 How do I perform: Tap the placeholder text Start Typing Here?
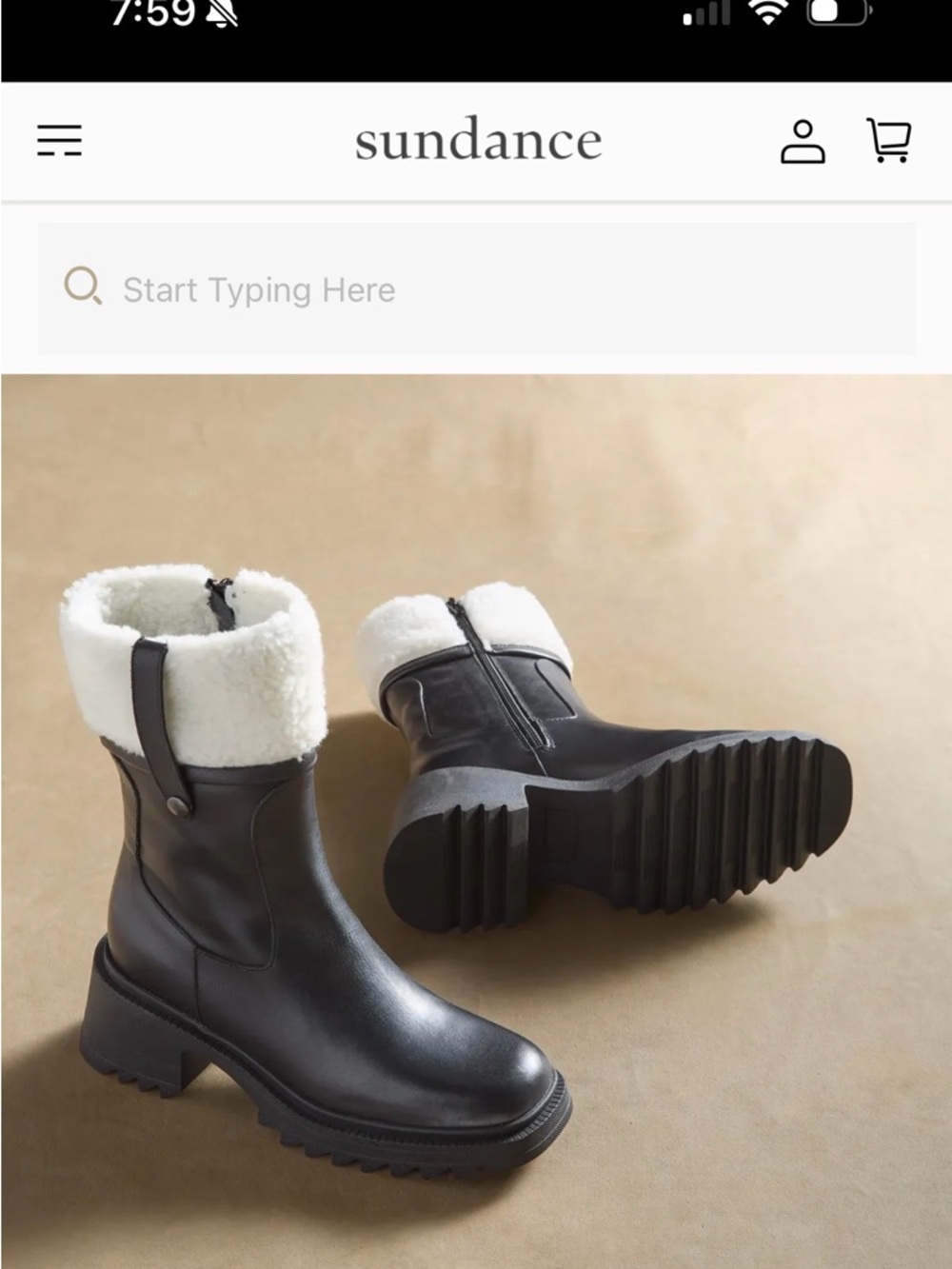coord(261,289)
